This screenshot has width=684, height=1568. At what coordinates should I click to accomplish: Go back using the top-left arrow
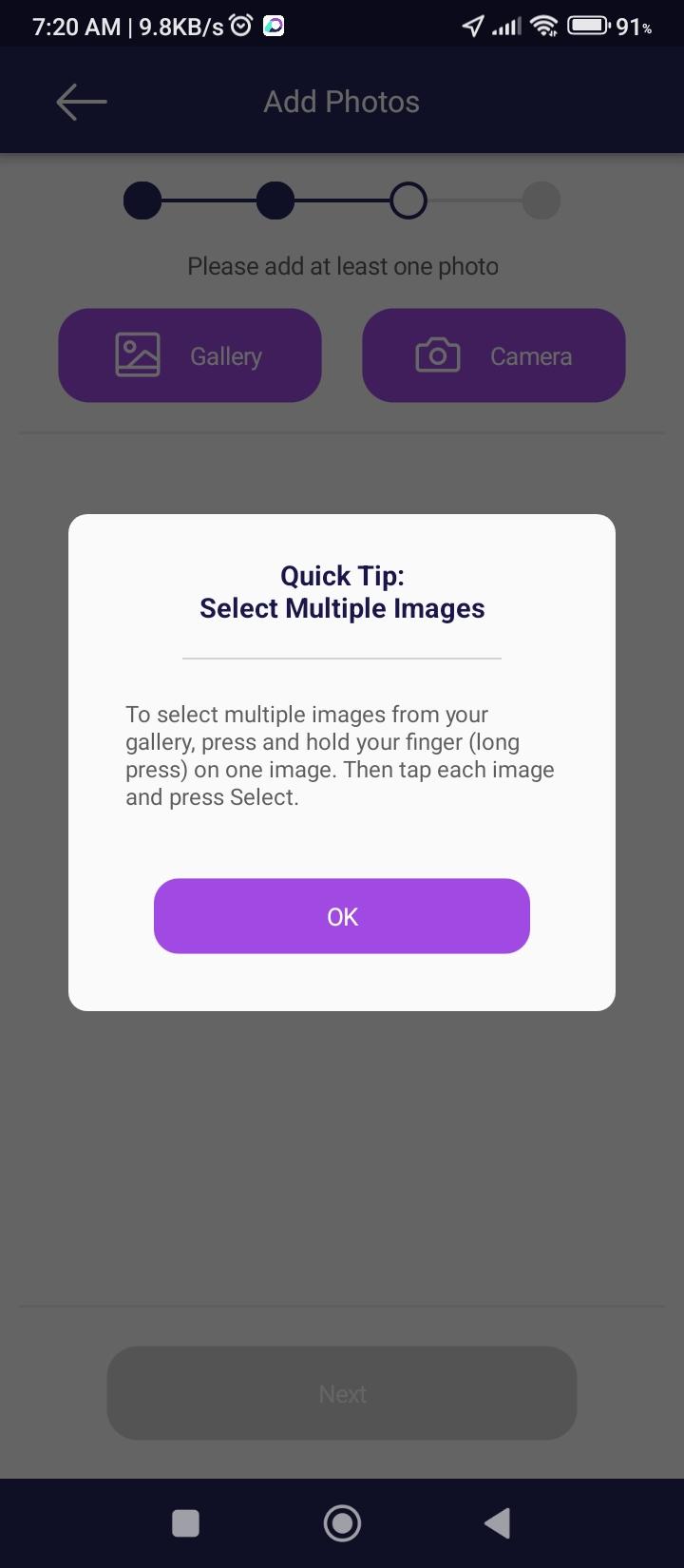(82, 102)
